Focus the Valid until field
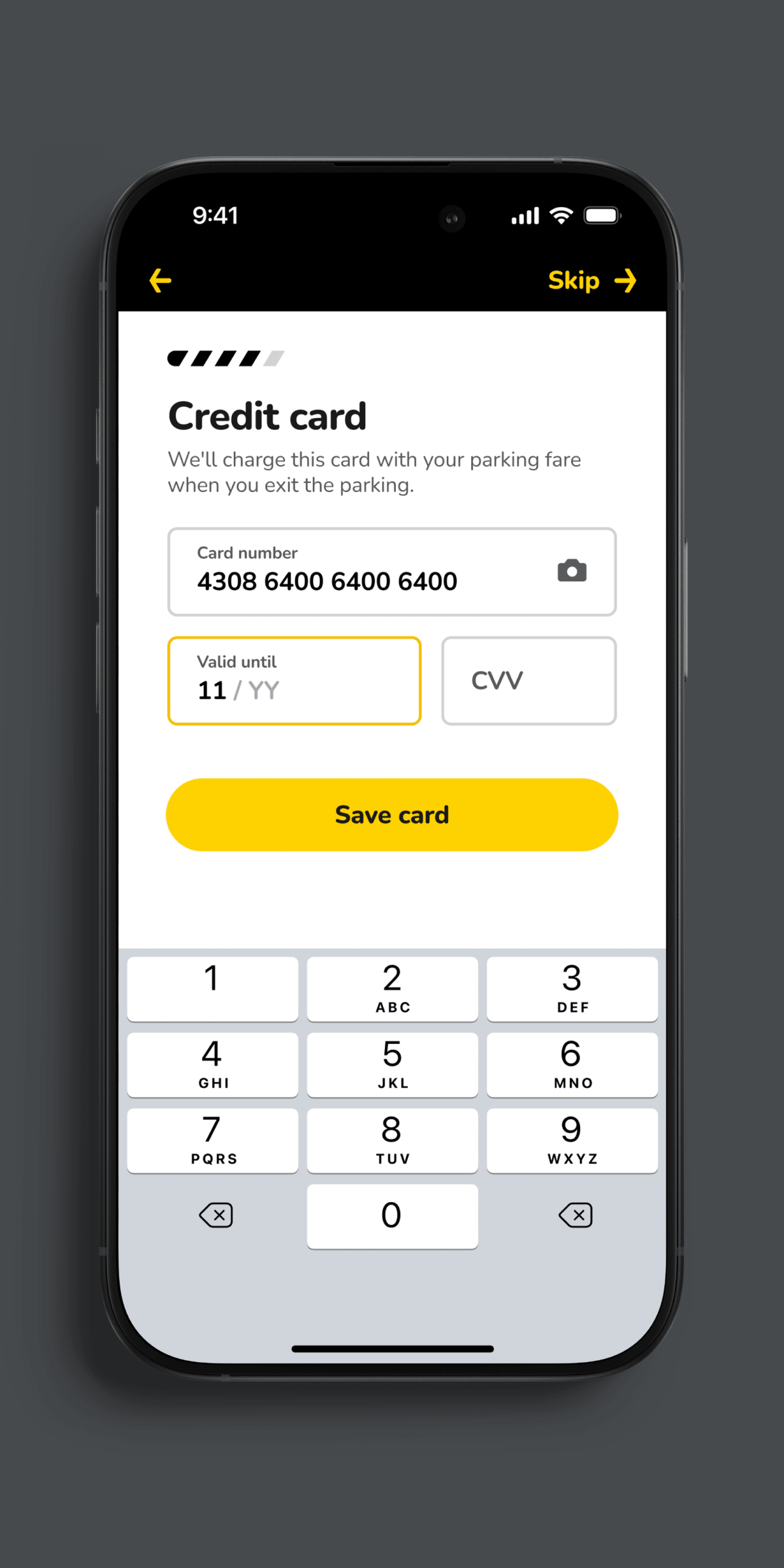784x1568 pixels. click(294, 681)
